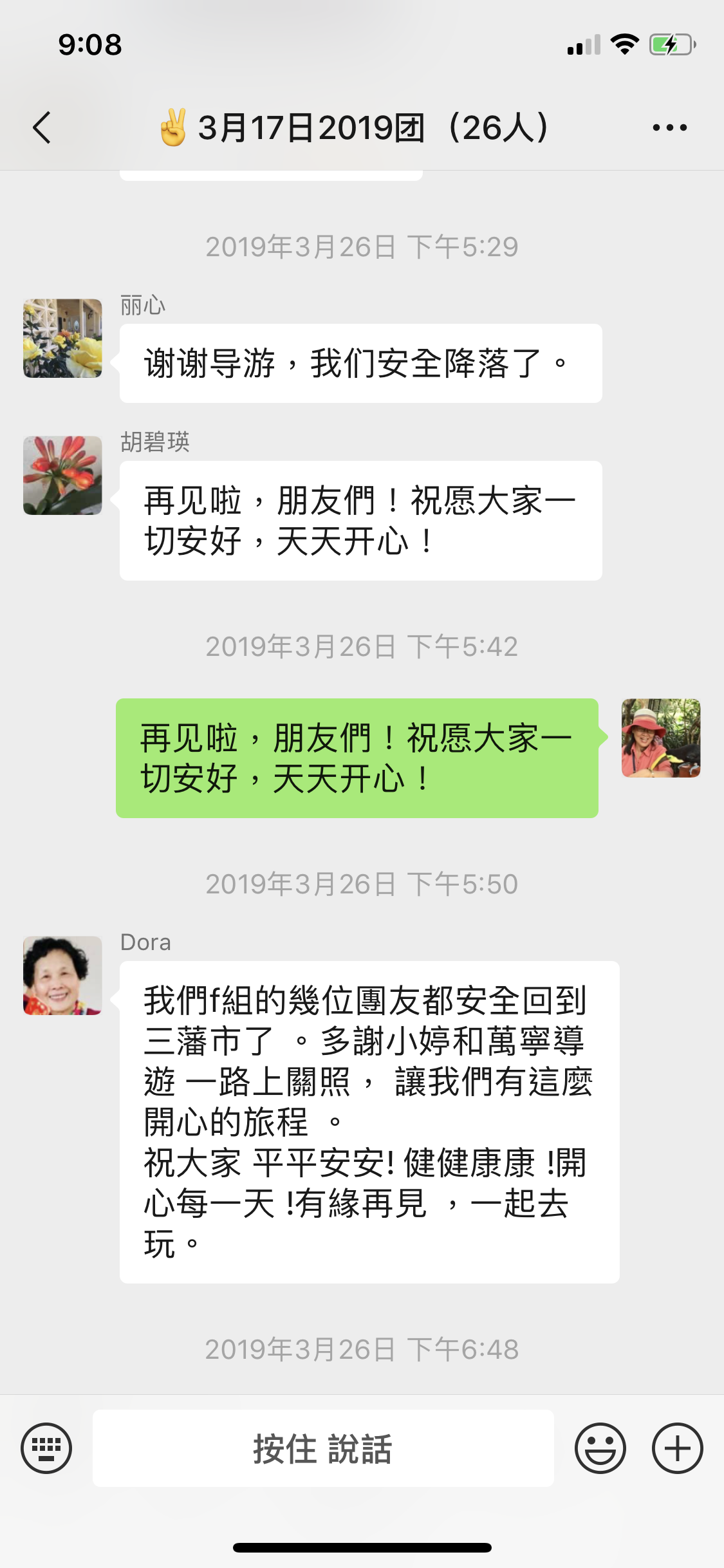Open 丽心's profile avatar

(x=62, y=338)
